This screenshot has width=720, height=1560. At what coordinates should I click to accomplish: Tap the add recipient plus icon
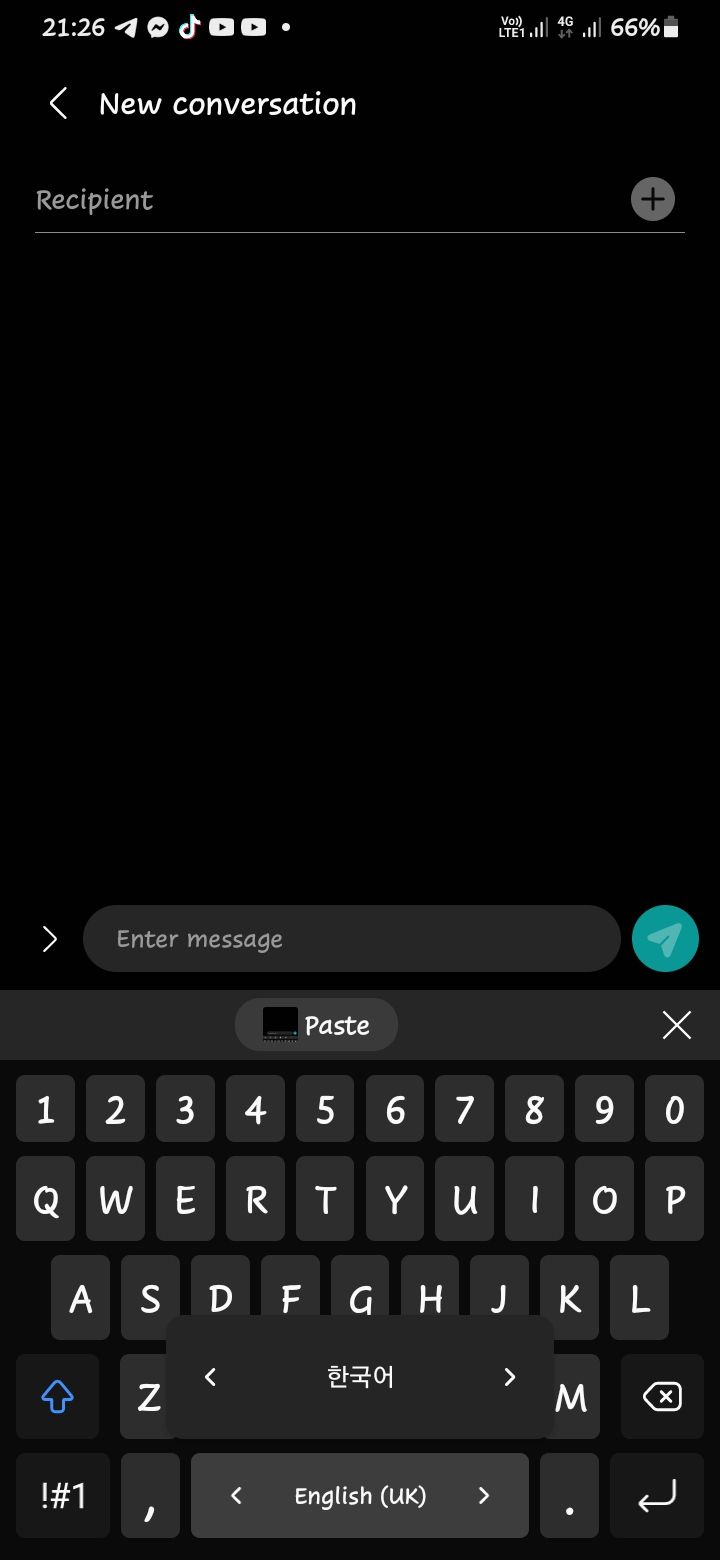(652, 199)
